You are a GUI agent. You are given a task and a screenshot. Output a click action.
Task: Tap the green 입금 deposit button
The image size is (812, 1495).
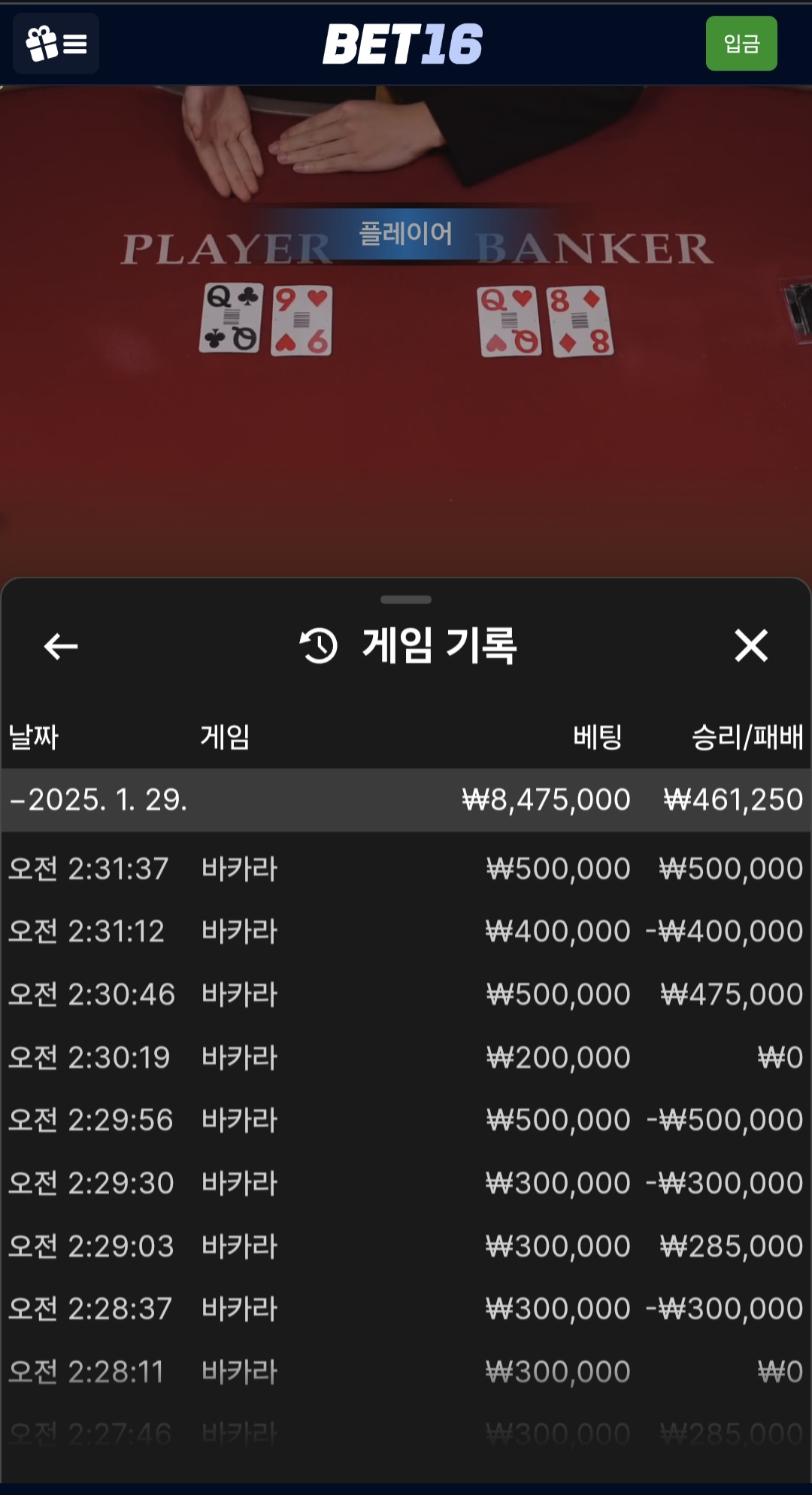741,44
